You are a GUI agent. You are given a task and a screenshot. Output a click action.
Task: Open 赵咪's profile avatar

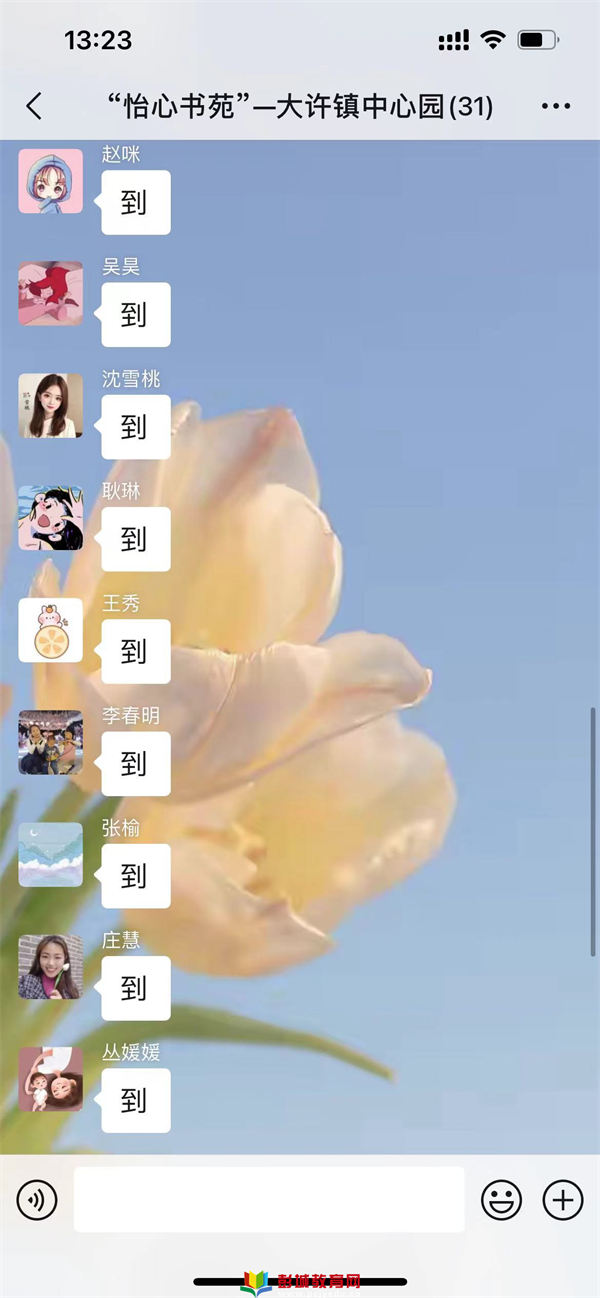[51, 181]
